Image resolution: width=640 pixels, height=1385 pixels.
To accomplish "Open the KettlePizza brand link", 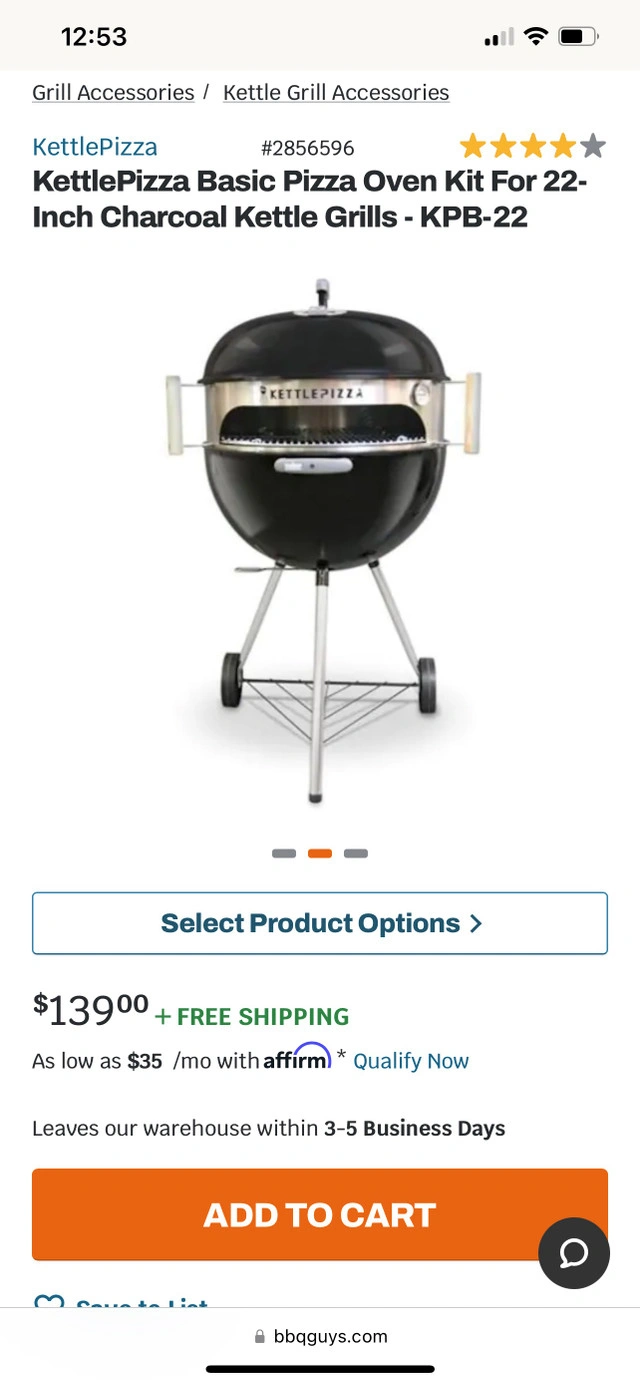I will (95, 147).
